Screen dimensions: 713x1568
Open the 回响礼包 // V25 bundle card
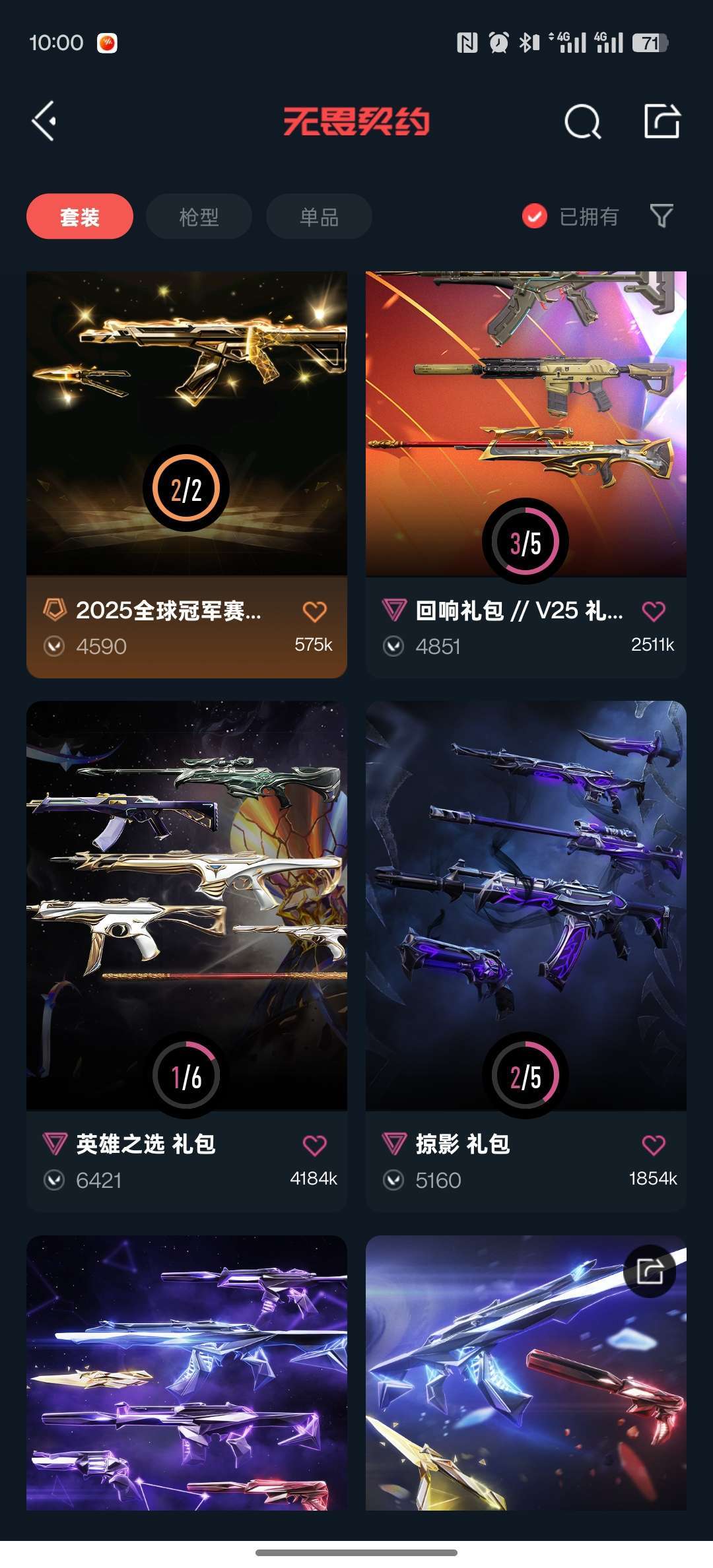coord(526,474)
